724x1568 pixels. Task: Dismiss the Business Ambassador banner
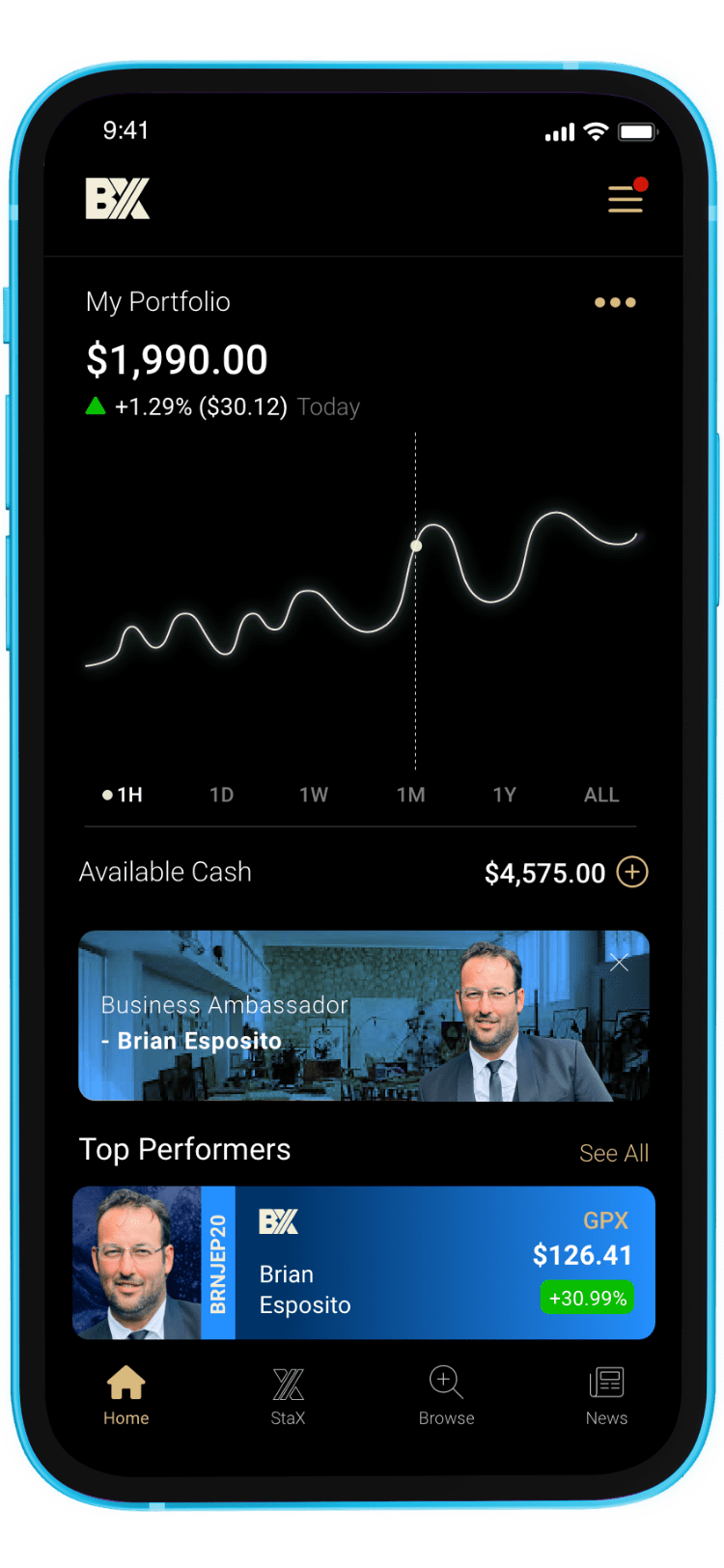(620, 963)
